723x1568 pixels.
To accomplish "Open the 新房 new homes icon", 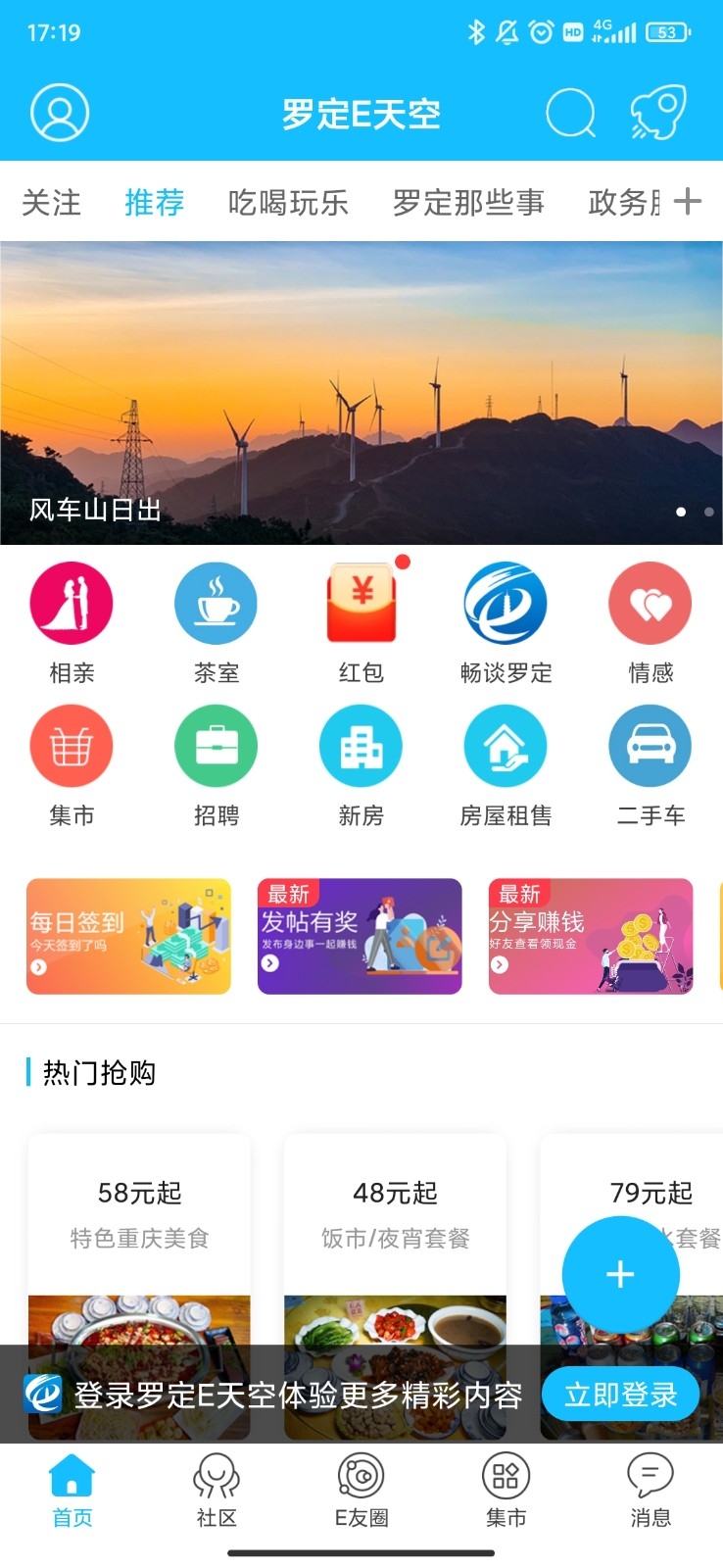I will tap(360, 745).
